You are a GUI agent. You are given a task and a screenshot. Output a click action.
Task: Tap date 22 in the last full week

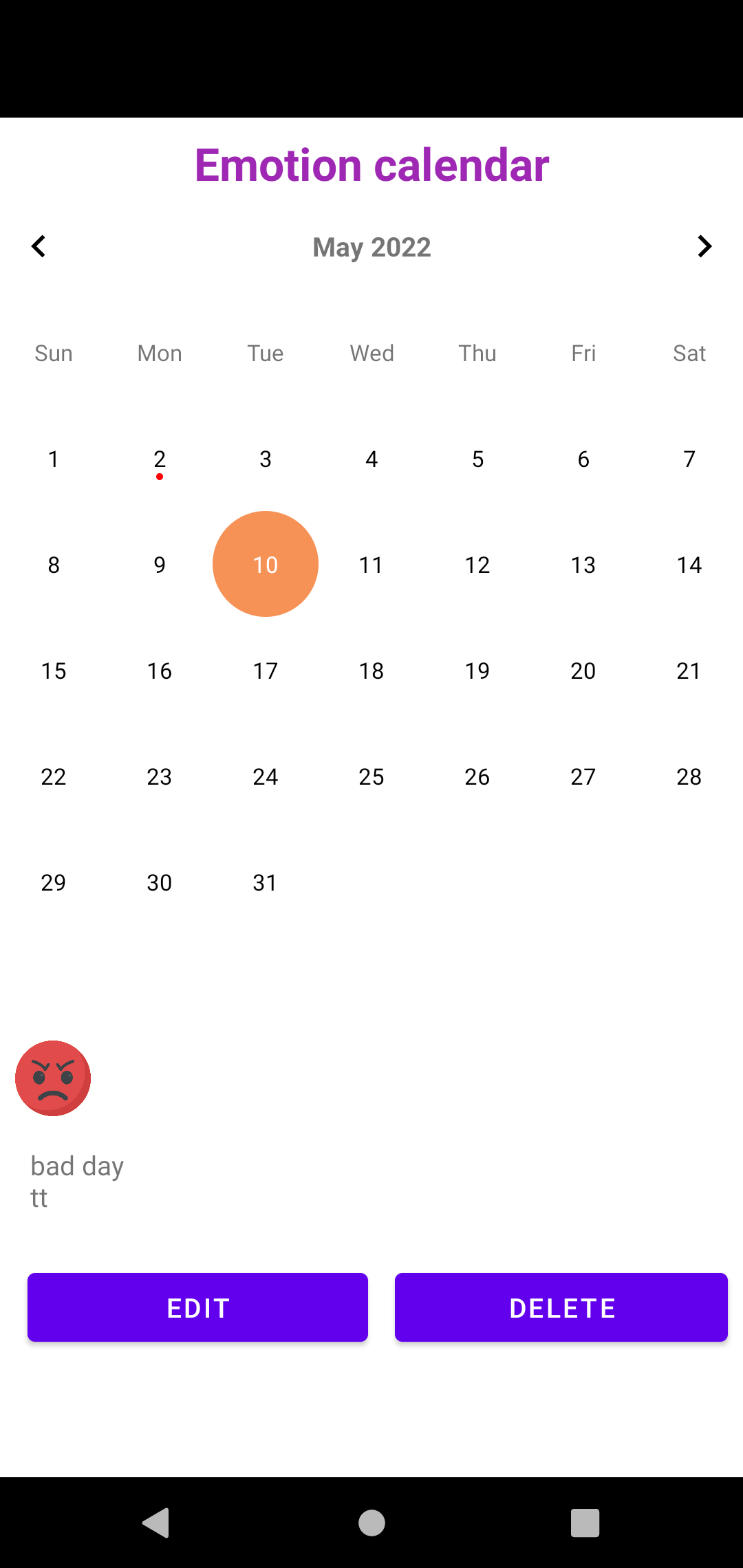(53, 776)
